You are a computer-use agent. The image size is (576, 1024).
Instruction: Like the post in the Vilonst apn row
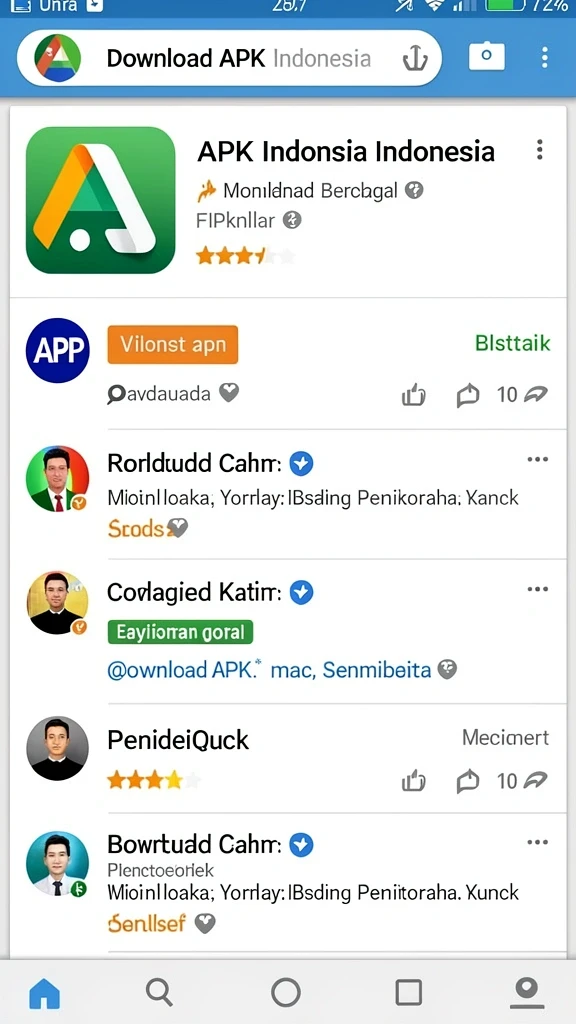pyautogui.click(x=413, y=394)
